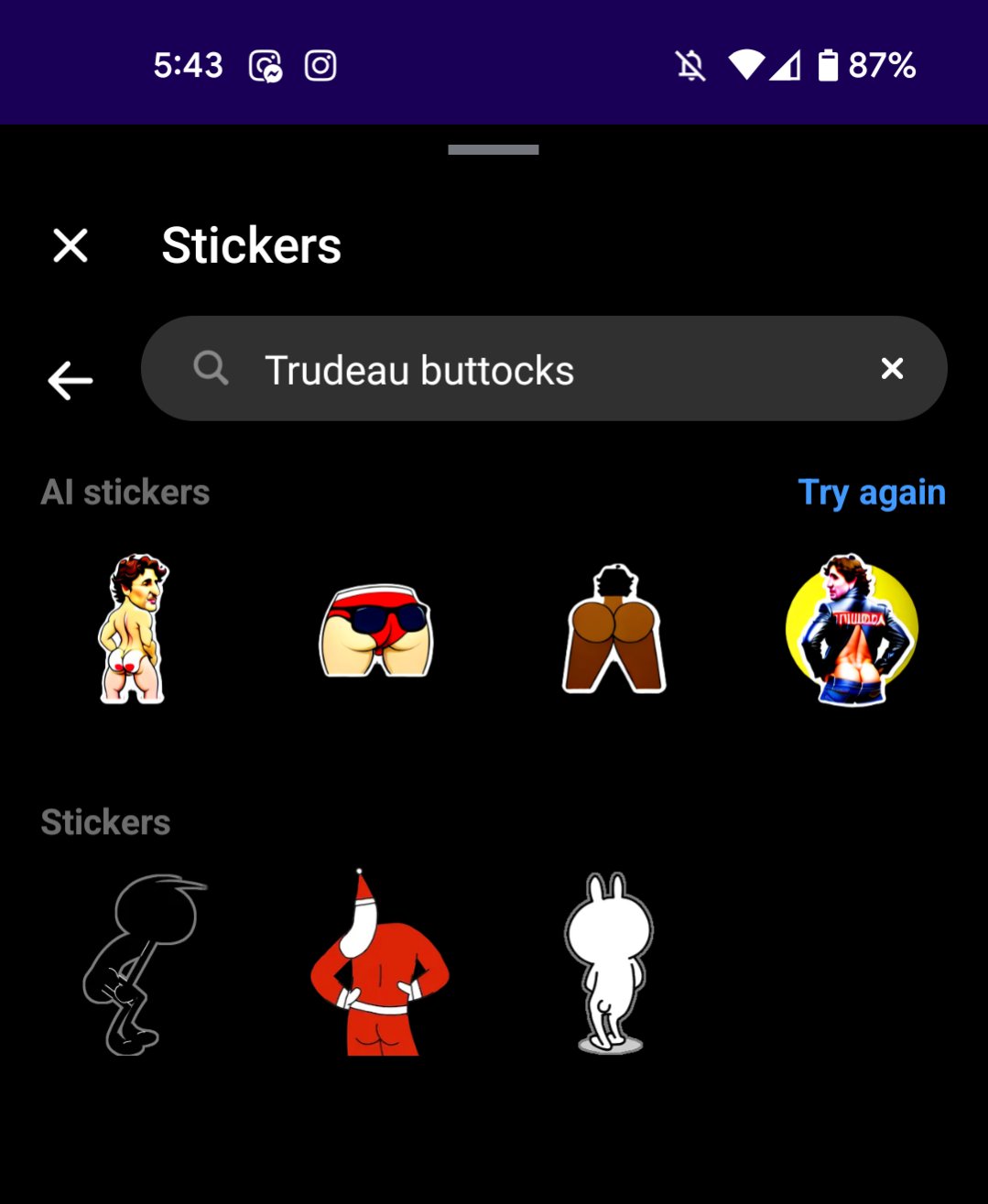Select the Trudeau caricature AI sticker

pos(131,630)
